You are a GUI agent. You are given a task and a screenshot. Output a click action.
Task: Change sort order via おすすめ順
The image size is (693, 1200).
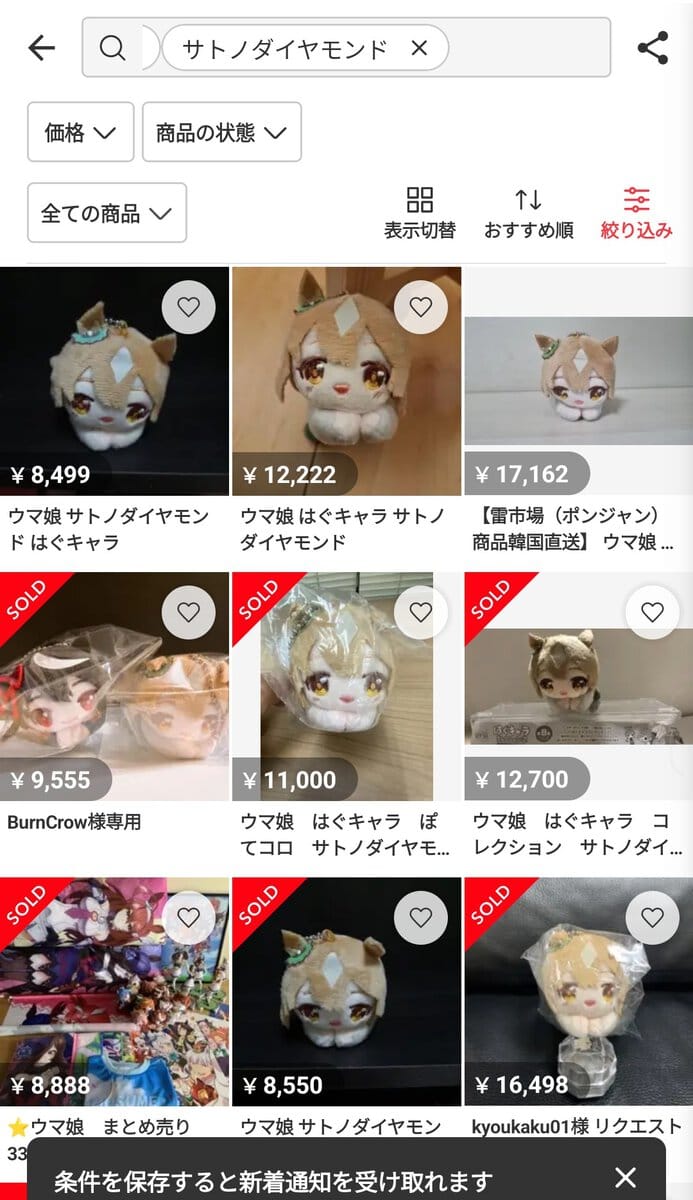click(x=528, y=212)
